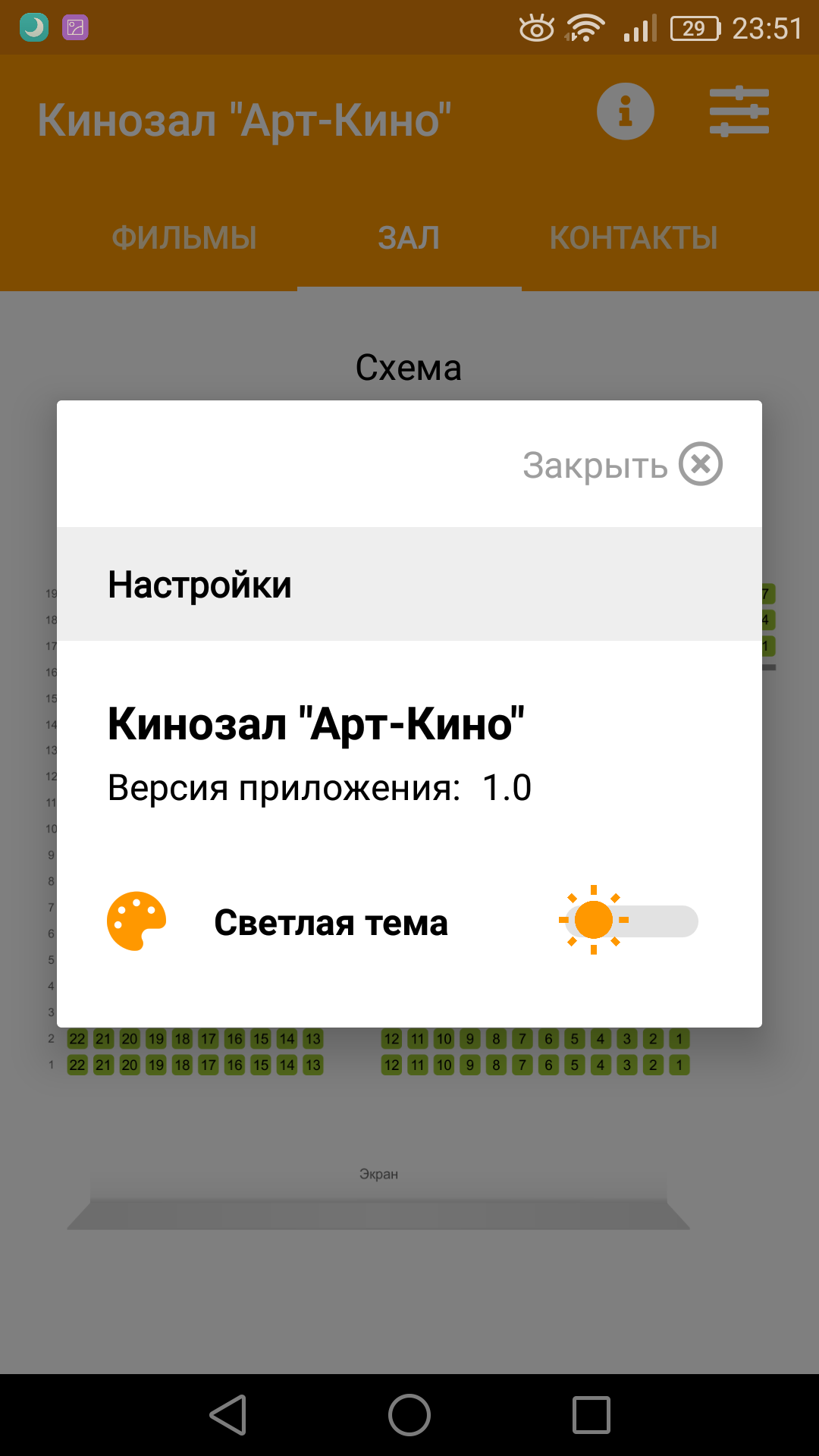Select the ЗАЛ tab
Viewport: 819px width, 1456px height.
coord(409,238)
